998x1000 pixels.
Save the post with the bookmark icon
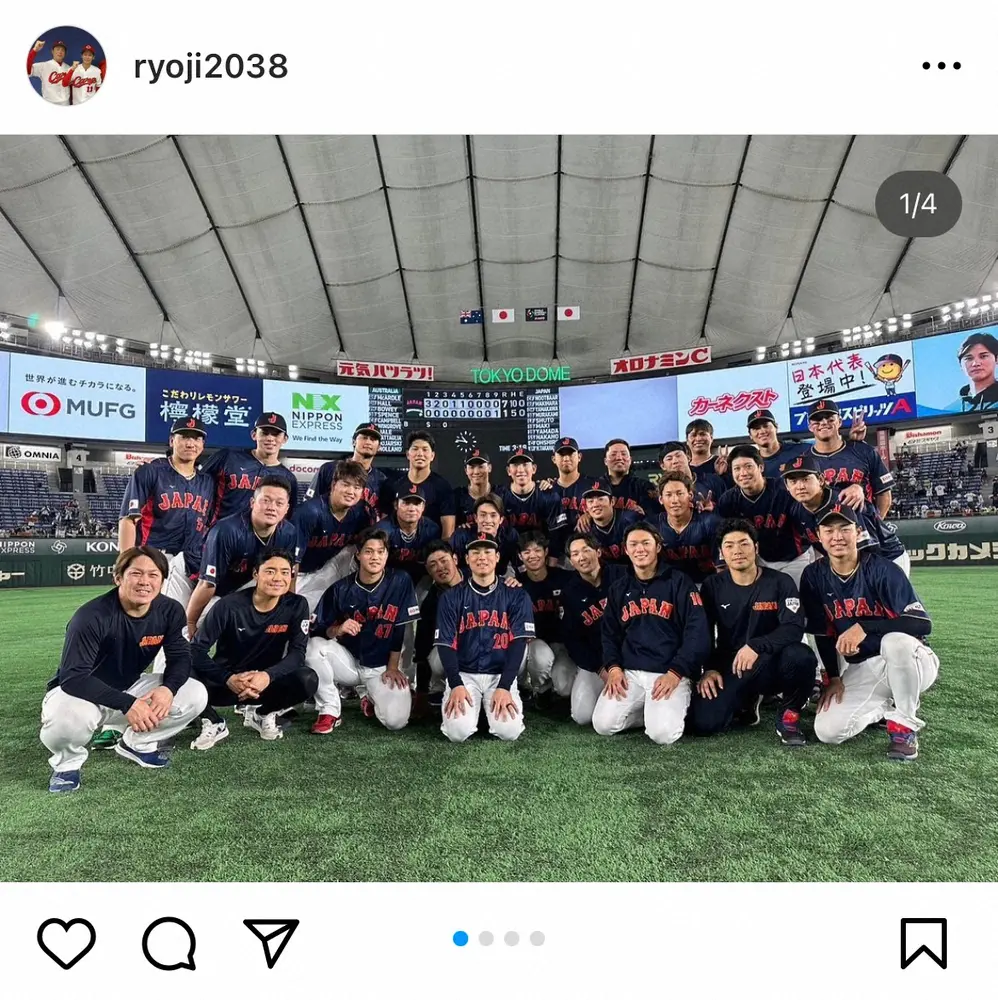tap(923, 943)
